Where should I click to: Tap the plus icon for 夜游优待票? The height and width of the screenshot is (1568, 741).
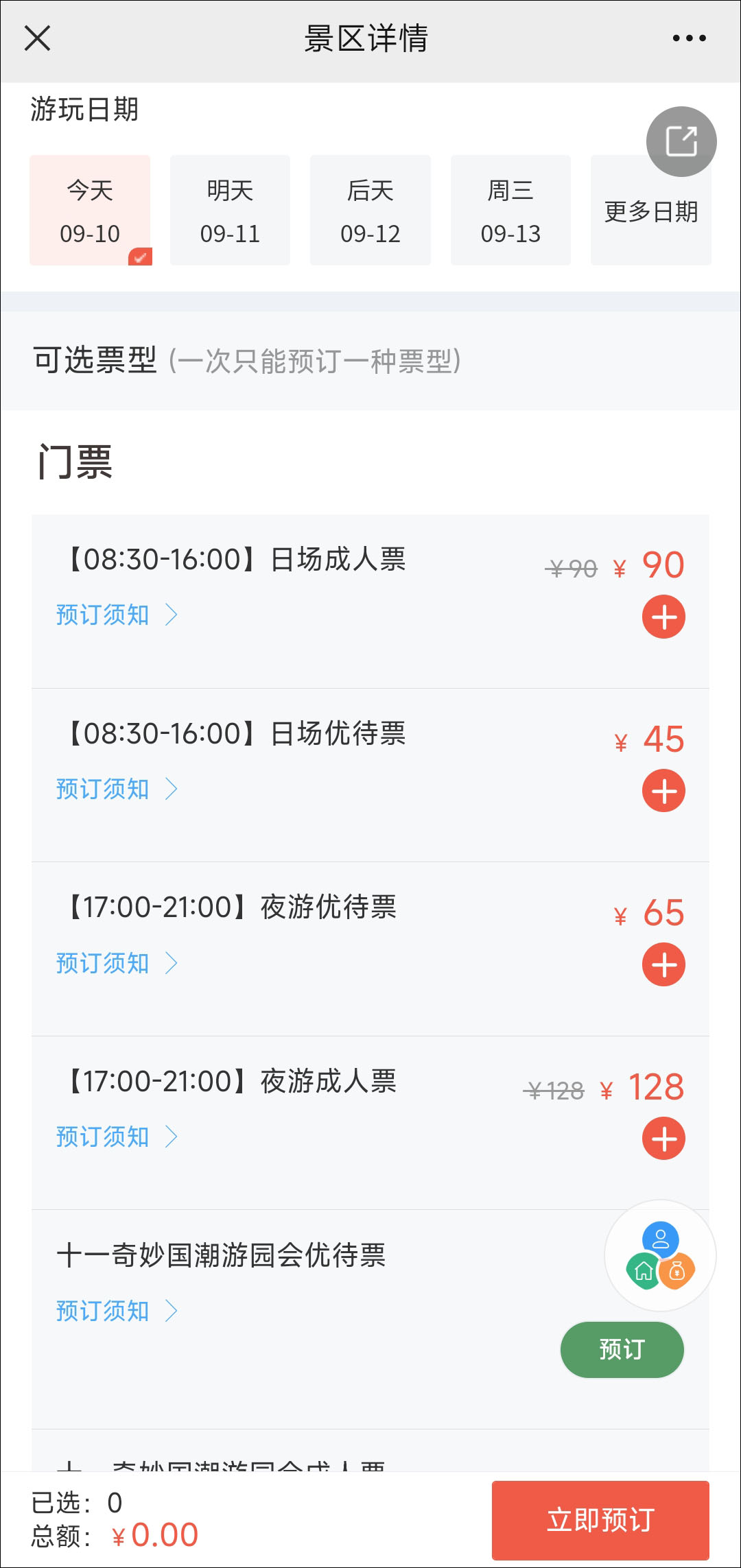[663, 964]
